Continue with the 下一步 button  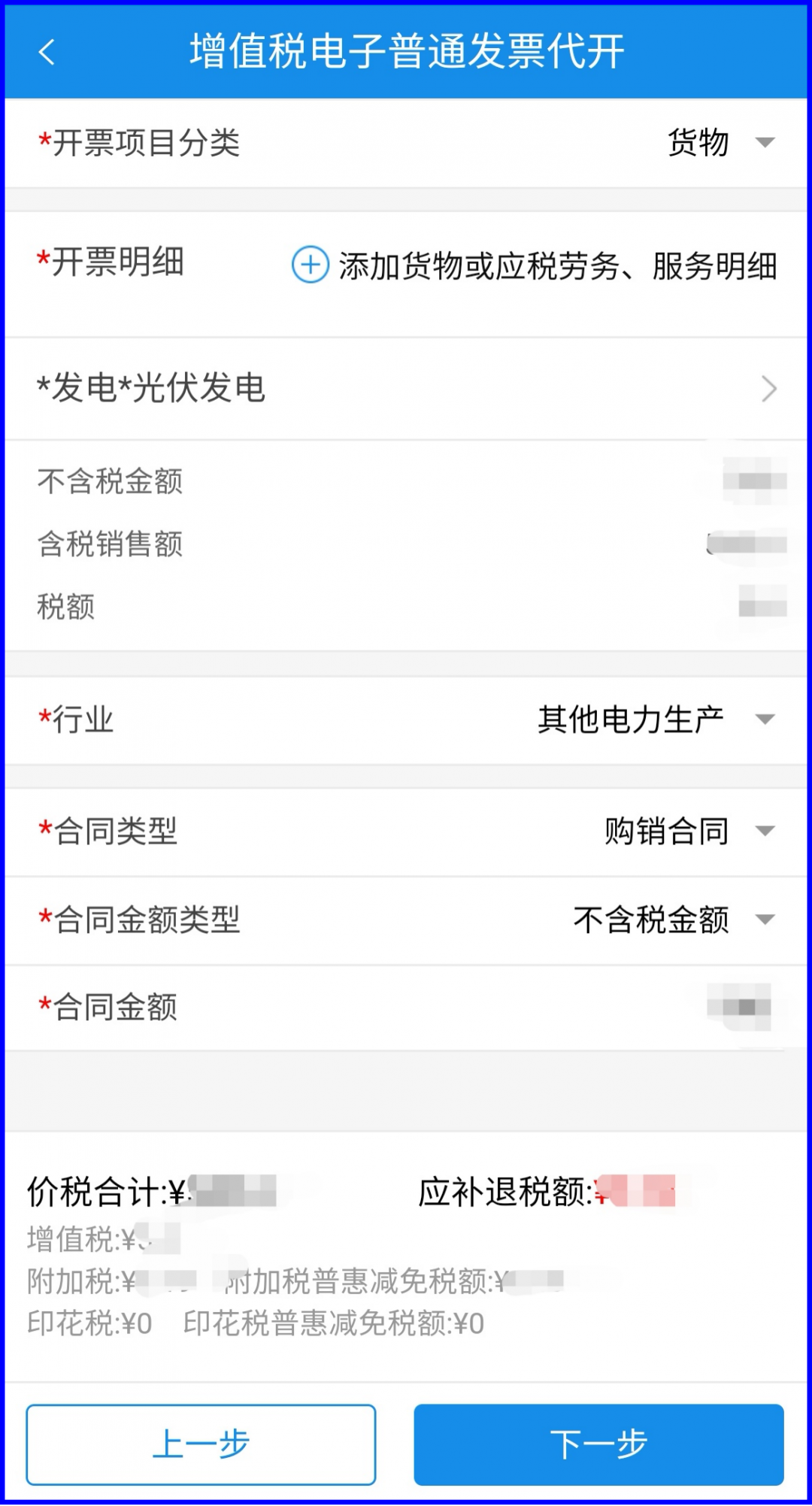pyautogui.click(x=598, y=1444)
